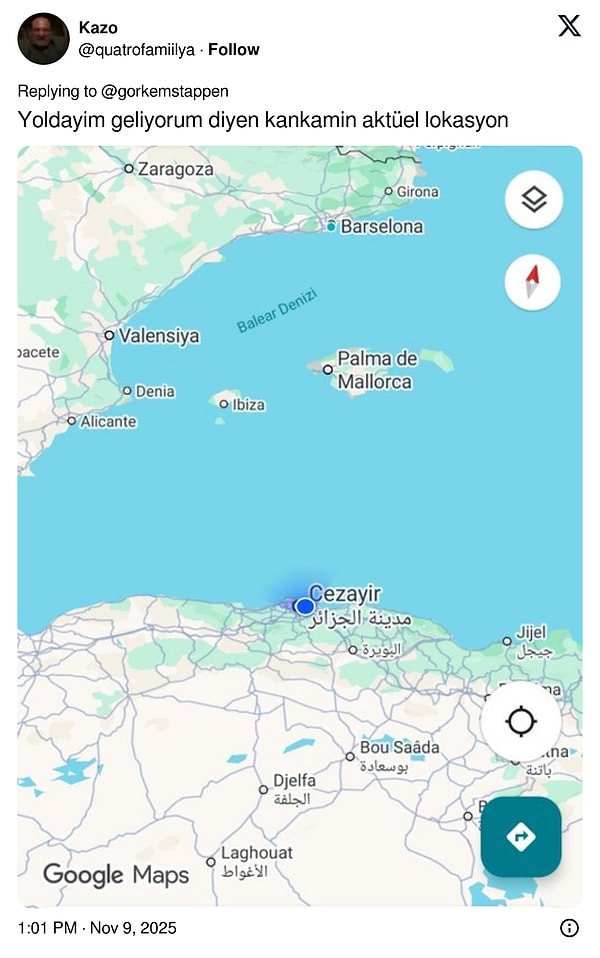The width and height of the screenshot is (600, 958).
Task: Open the 1:01 PM · Nov 9, 2025 timestamp
Action: (x=97, y=928)
